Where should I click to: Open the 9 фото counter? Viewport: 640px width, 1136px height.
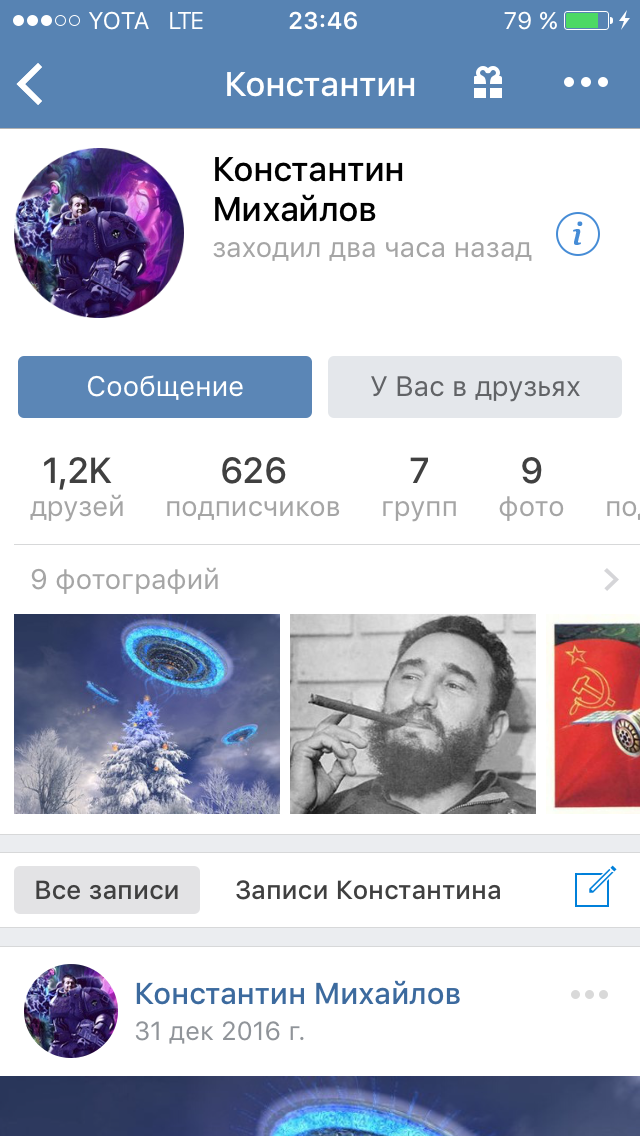(531, 486)
